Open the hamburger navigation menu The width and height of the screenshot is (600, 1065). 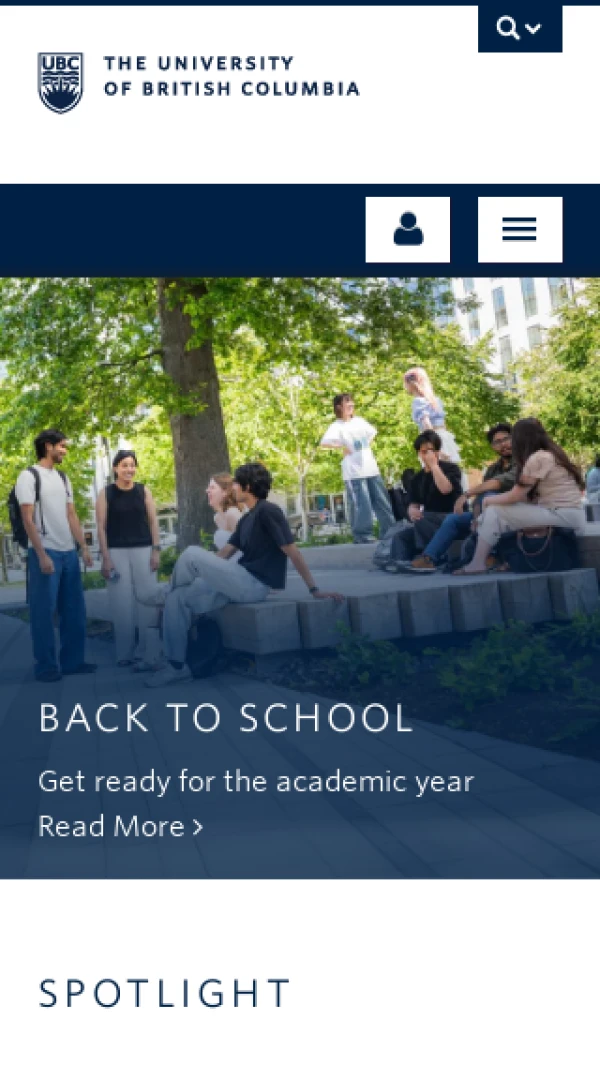pos(519,229)
